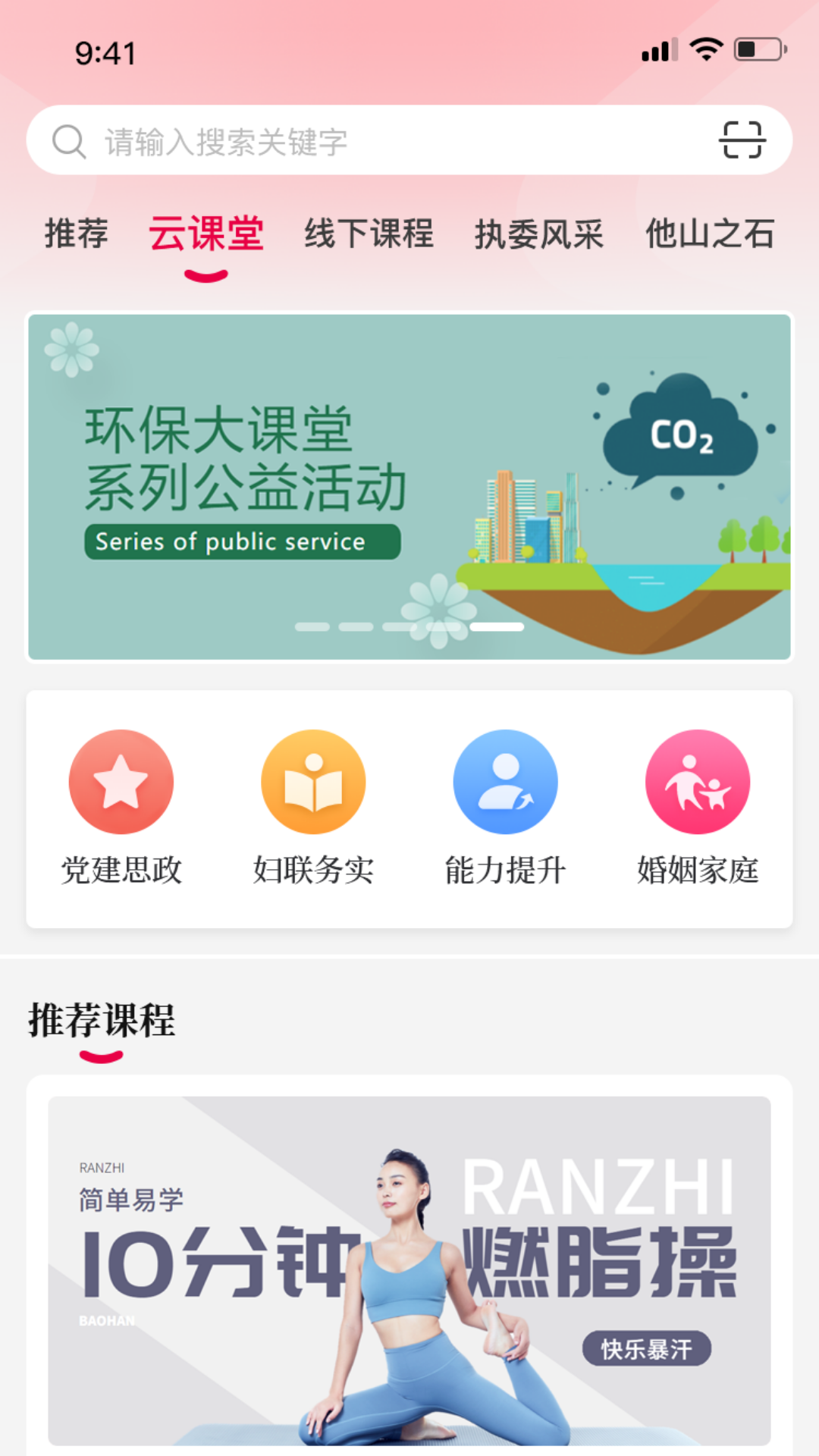Tap the search magnifier icon
819x1456 pixels.
(69, 140)
